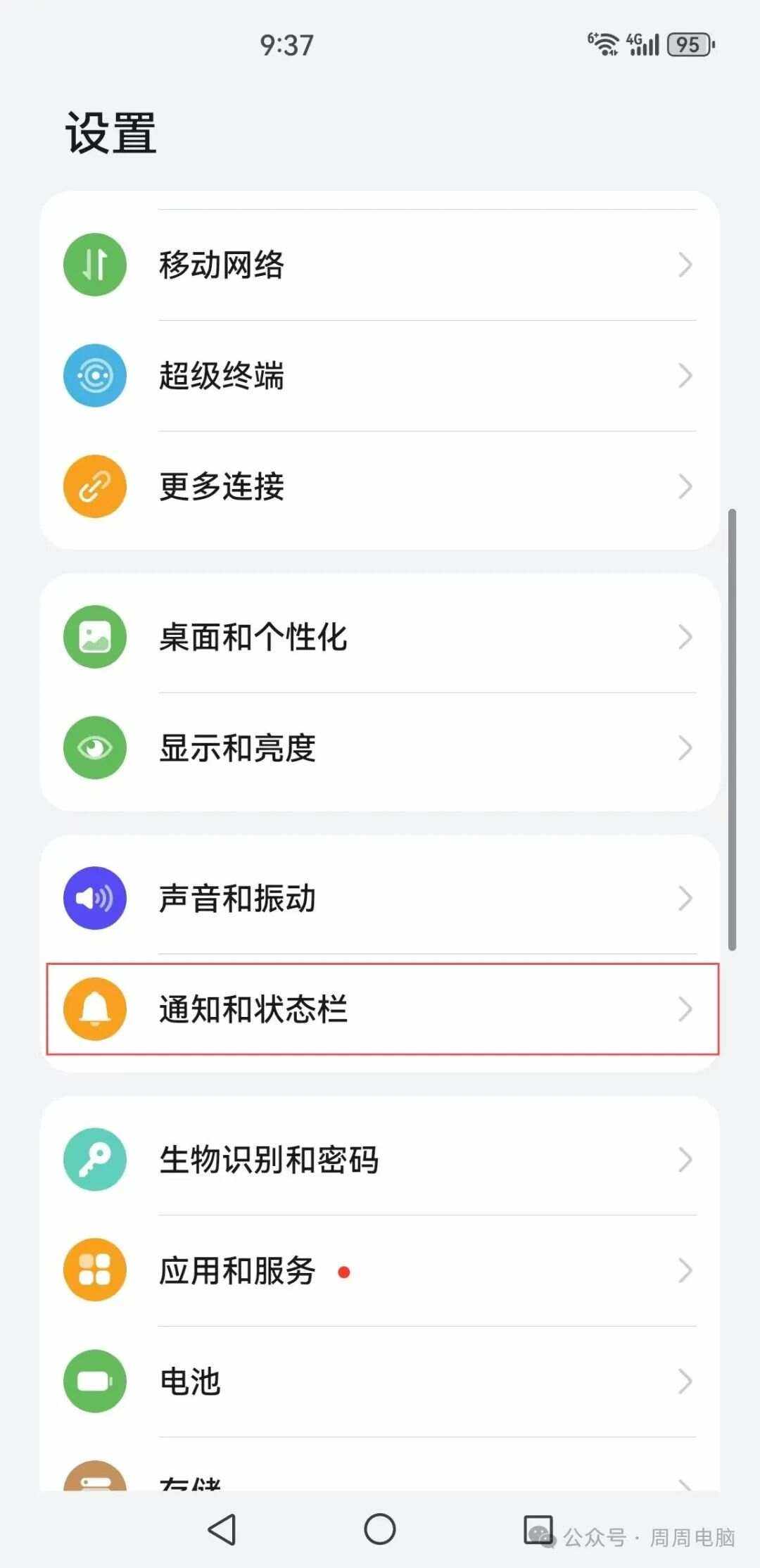Open 生物识别和密码
The image size is (760, 1568).
tap(380, 1159)
